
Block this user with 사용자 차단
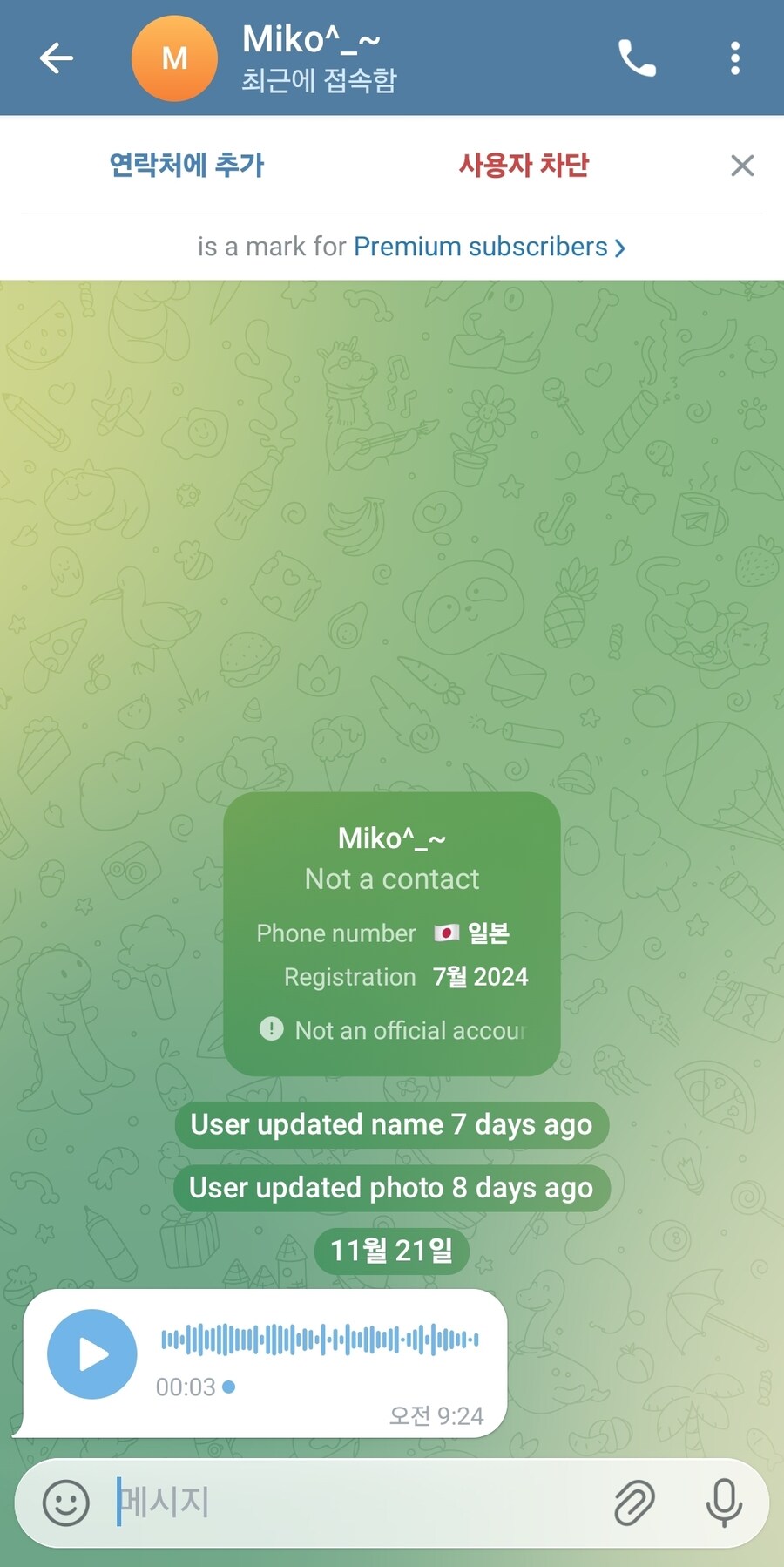click(524, 165)
